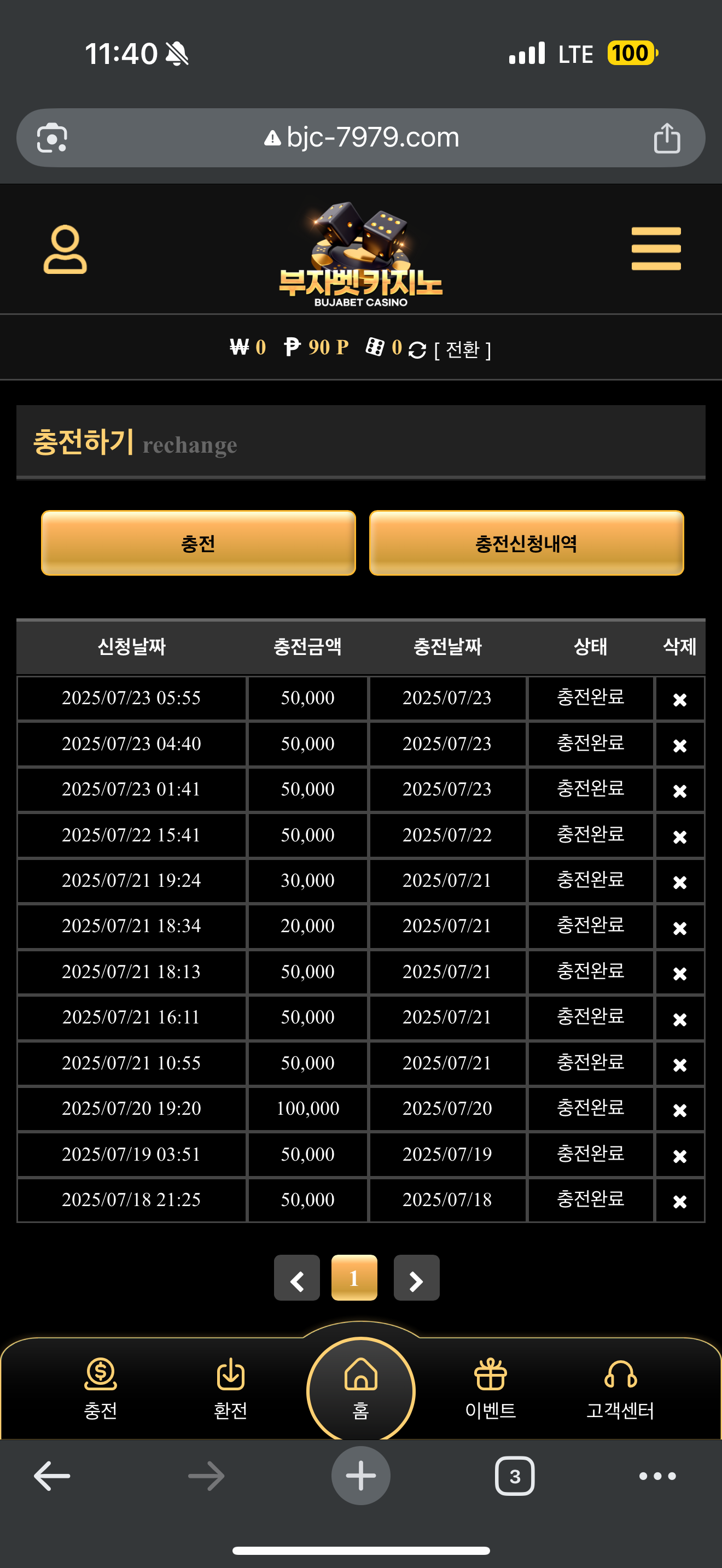
Task: Open the browser tabs switcher
Action: coord(514,1476)
